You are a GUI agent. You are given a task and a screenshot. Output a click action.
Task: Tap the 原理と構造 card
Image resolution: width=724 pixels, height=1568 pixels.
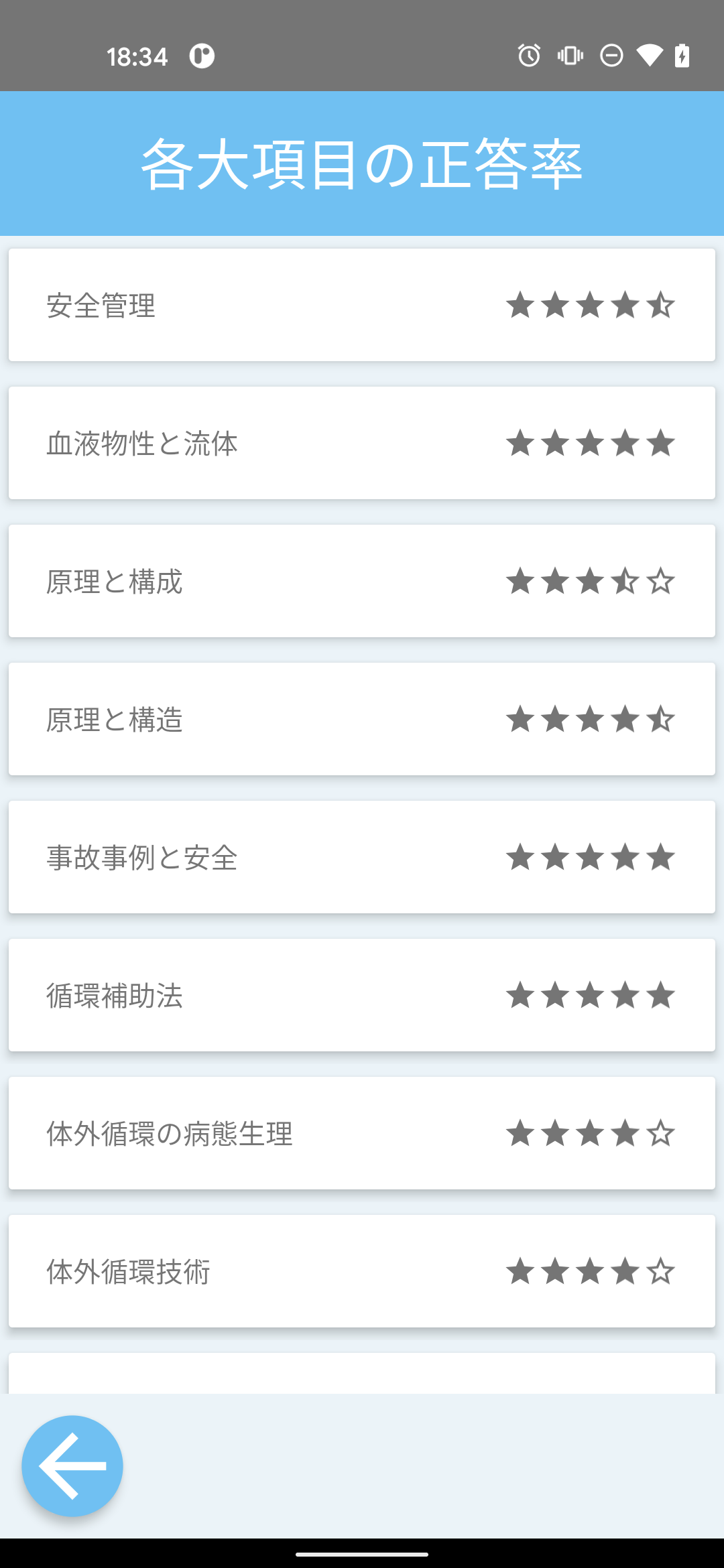(362, 719)
